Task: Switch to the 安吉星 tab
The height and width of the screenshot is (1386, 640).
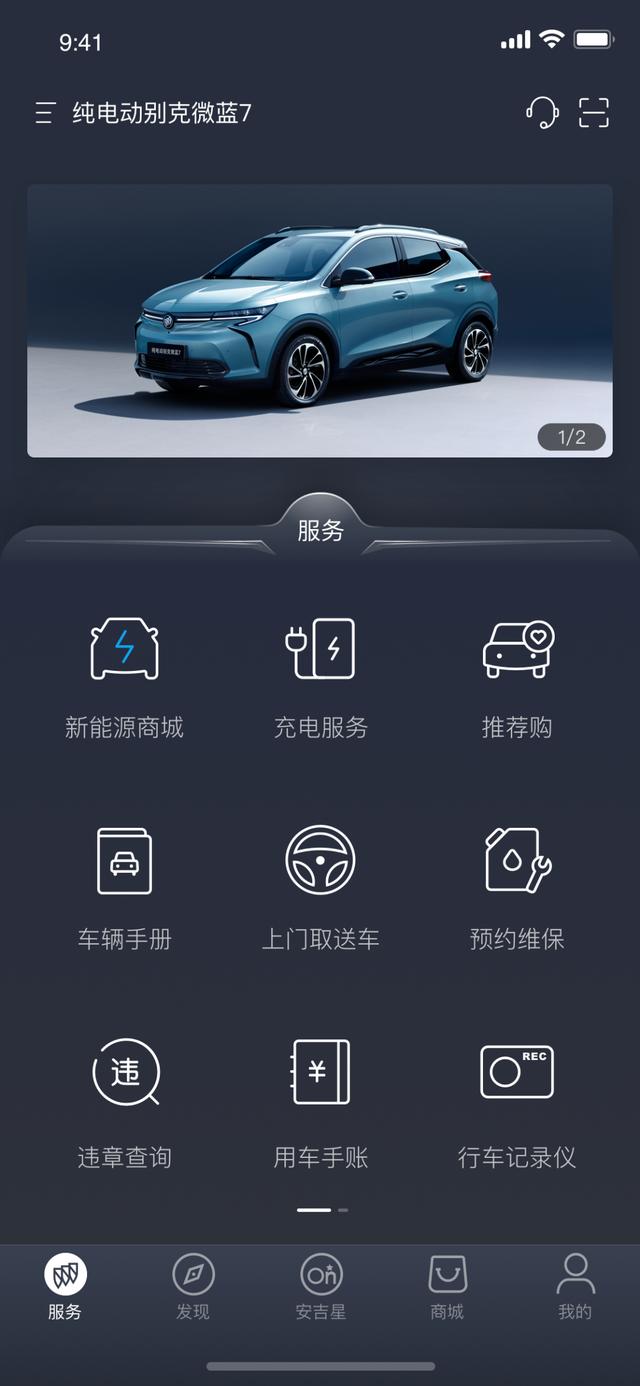Action: (x=321, y=1288)
